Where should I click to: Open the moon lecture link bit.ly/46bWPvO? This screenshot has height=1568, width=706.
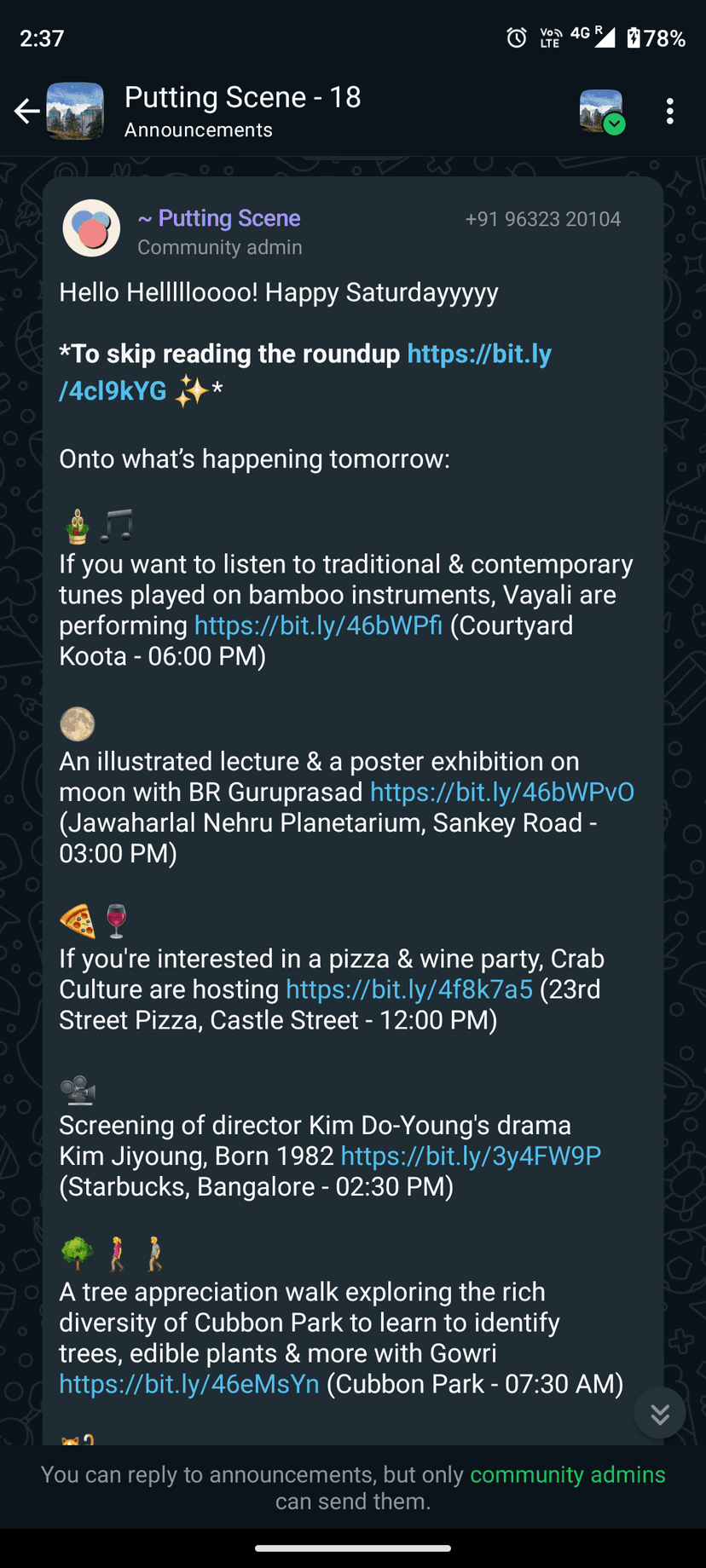tap(501, 792)
